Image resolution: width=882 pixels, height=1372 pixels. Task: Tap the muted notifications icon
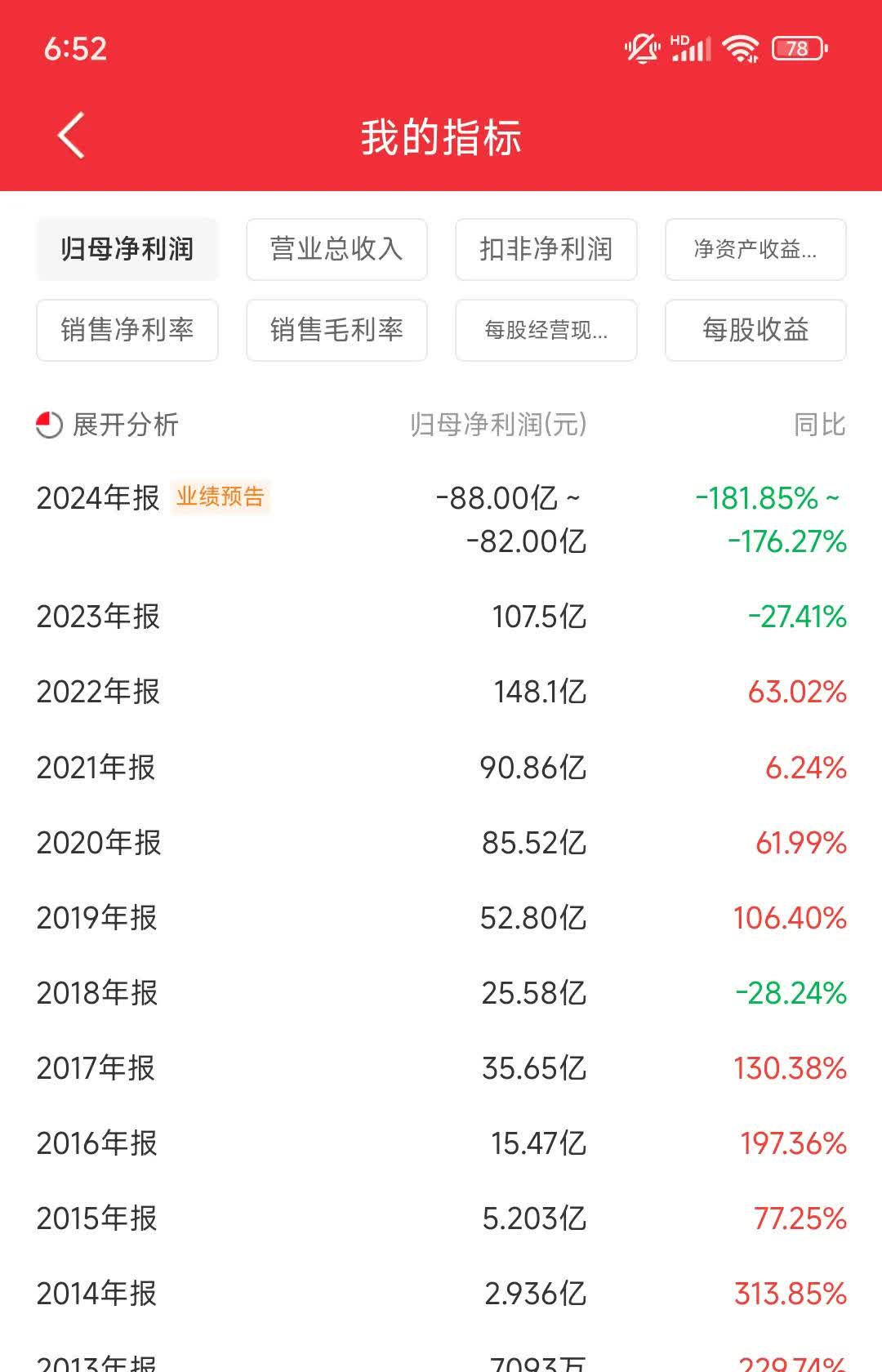[x=641, y=49]
